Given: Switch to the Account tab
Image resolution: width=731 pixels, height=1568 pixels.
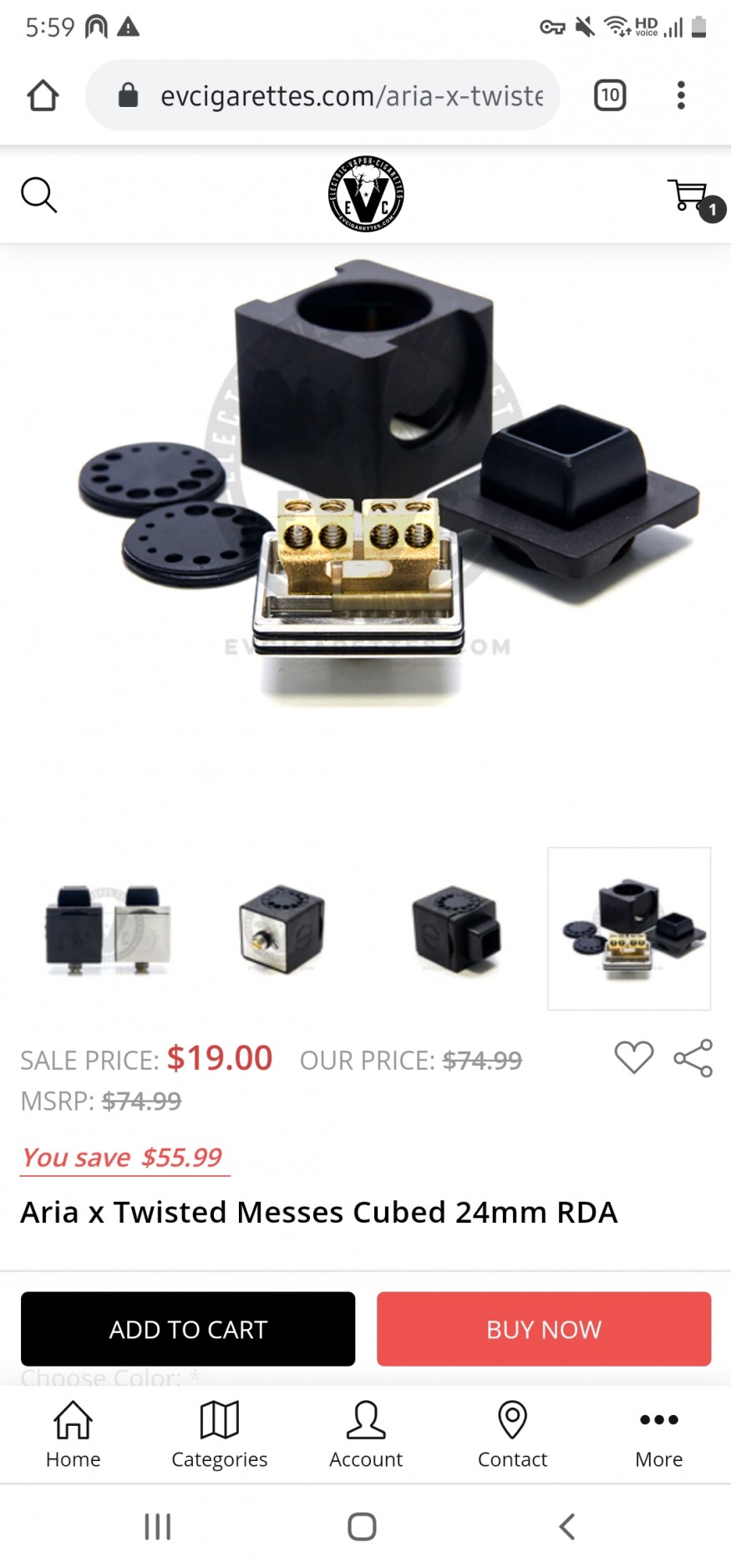Looking at the screenshot, I should pos(366,1434).
